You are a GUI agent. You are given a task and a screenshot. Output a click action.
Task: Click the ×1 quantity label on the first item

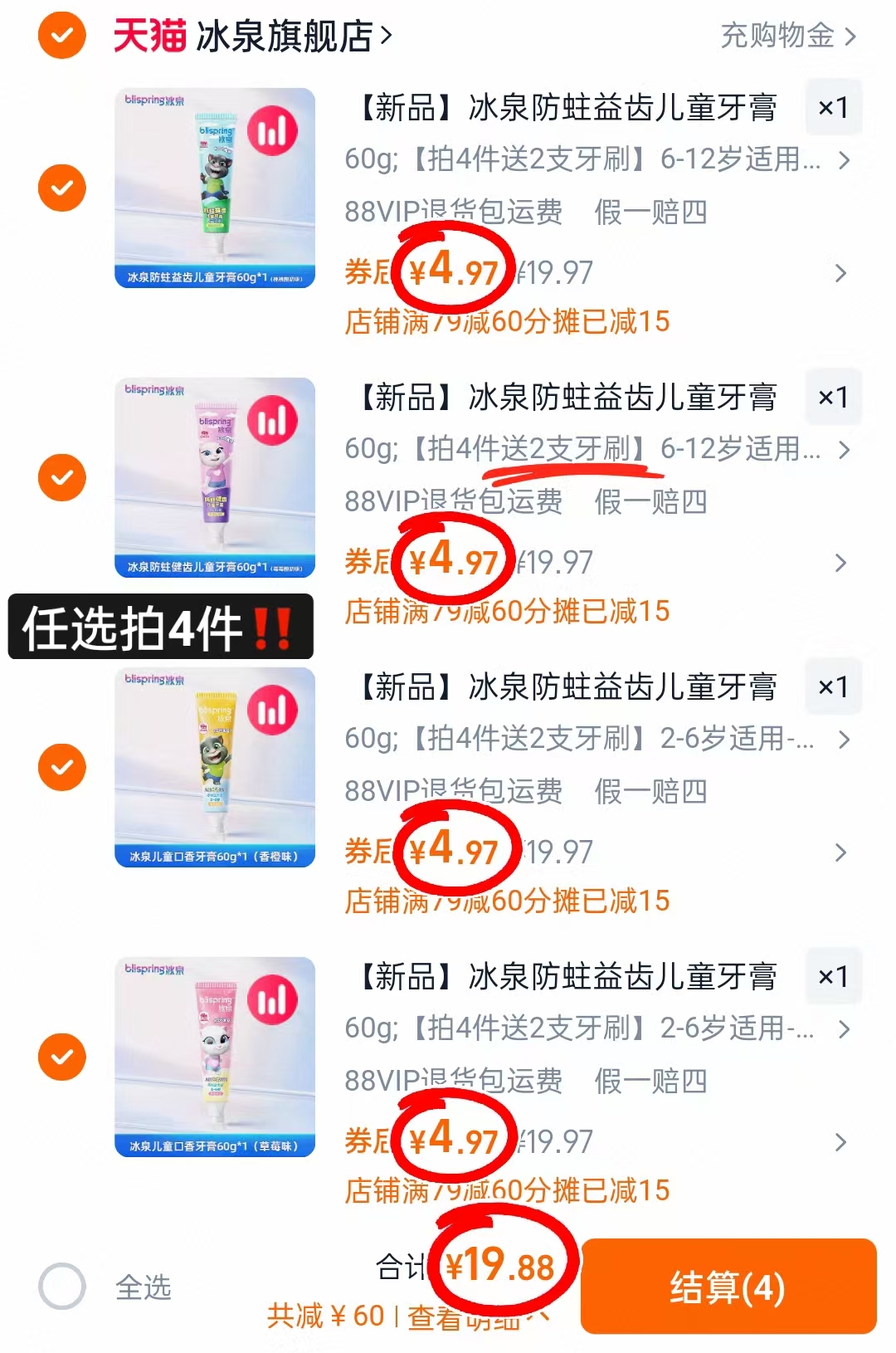point(834,108)
